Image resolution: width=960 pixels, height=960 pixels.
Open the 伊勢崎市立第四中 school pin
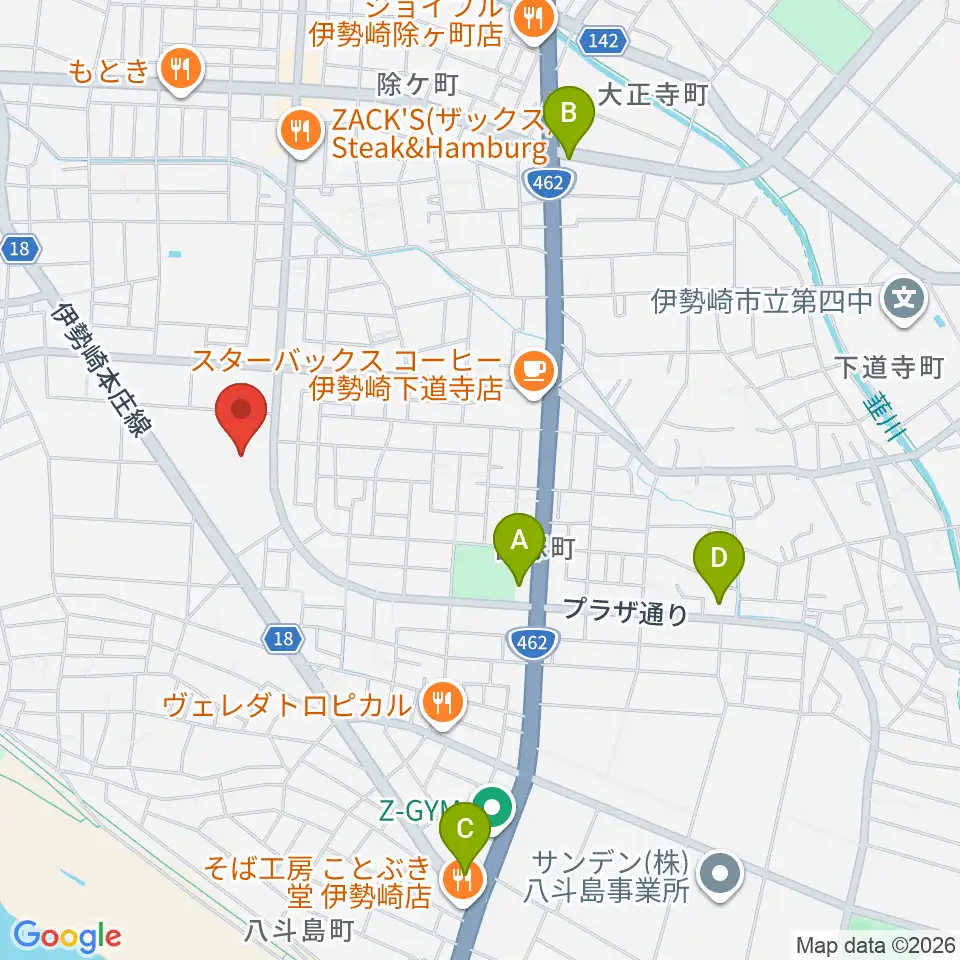(x=905, y=301)
